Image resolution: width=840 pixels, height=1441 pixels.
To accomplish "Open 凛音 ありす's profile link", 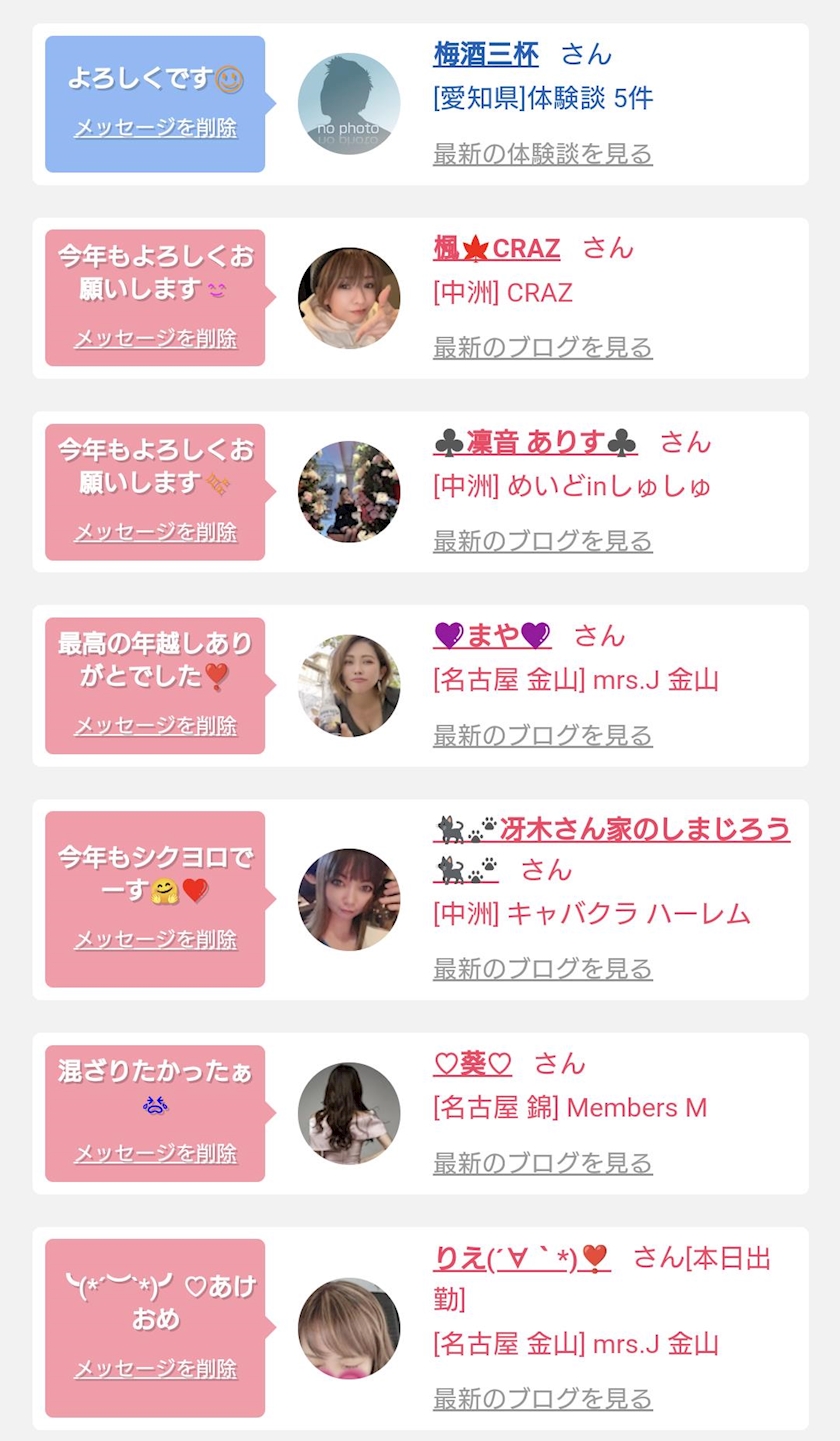I will (x=535, y=442).
